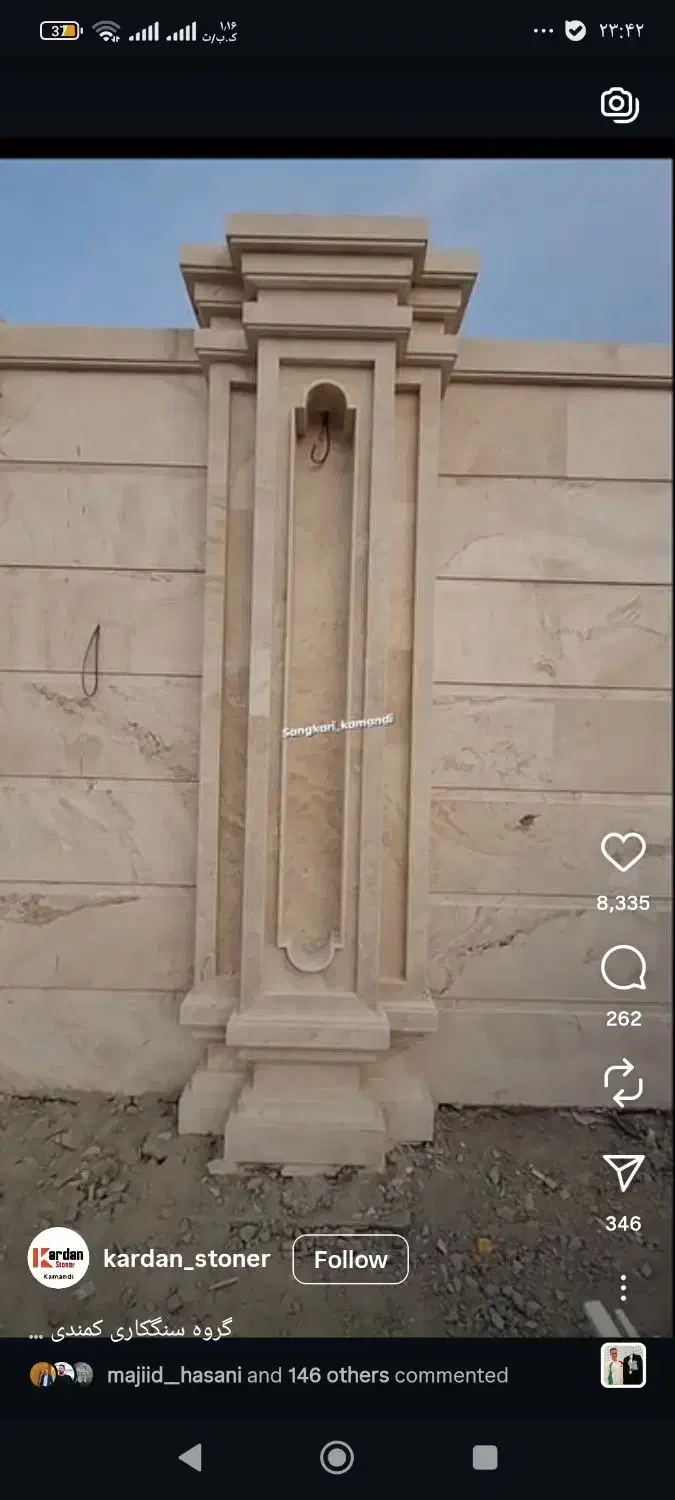The height and width of the screenshot is (1500, 675).
Task: Open the camera icon at top
Action: click(619, 104)
